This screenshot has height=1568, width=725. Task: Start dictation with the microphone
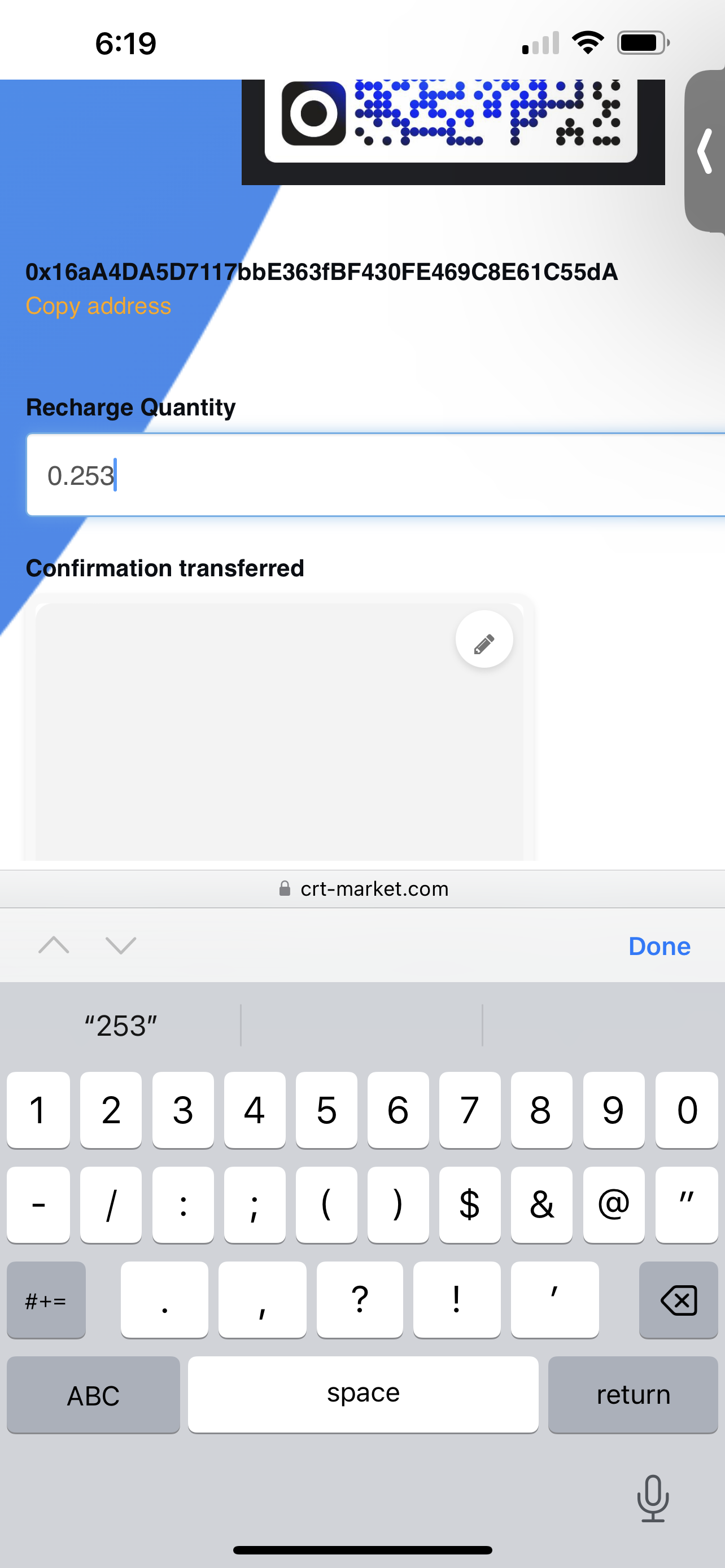(x=653, y=1498)
